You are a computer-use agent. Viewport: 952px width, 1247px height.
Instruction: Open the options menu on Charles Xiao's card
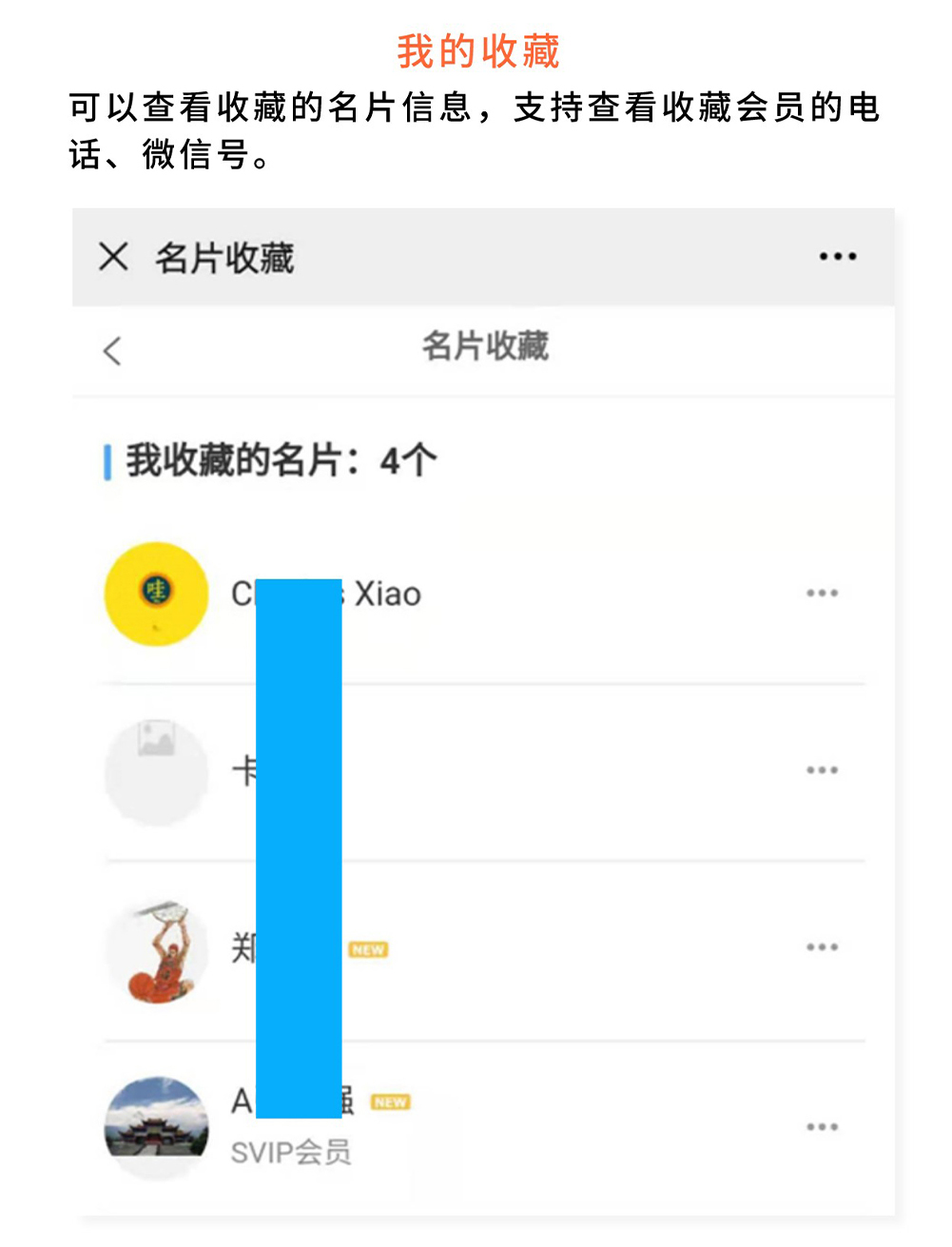pyautogui.click(x=821, y=593)
